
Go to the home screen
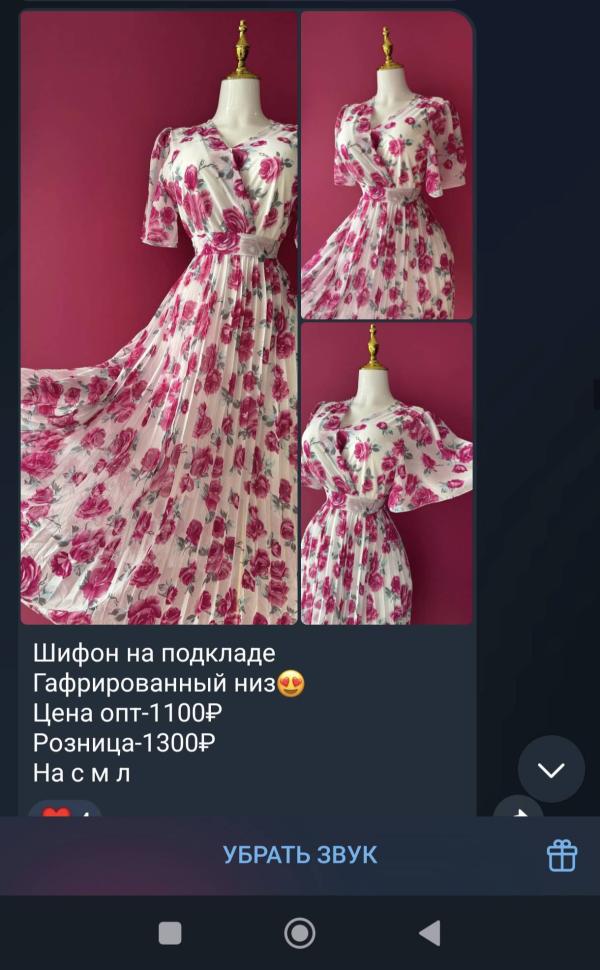pos(299,932)
